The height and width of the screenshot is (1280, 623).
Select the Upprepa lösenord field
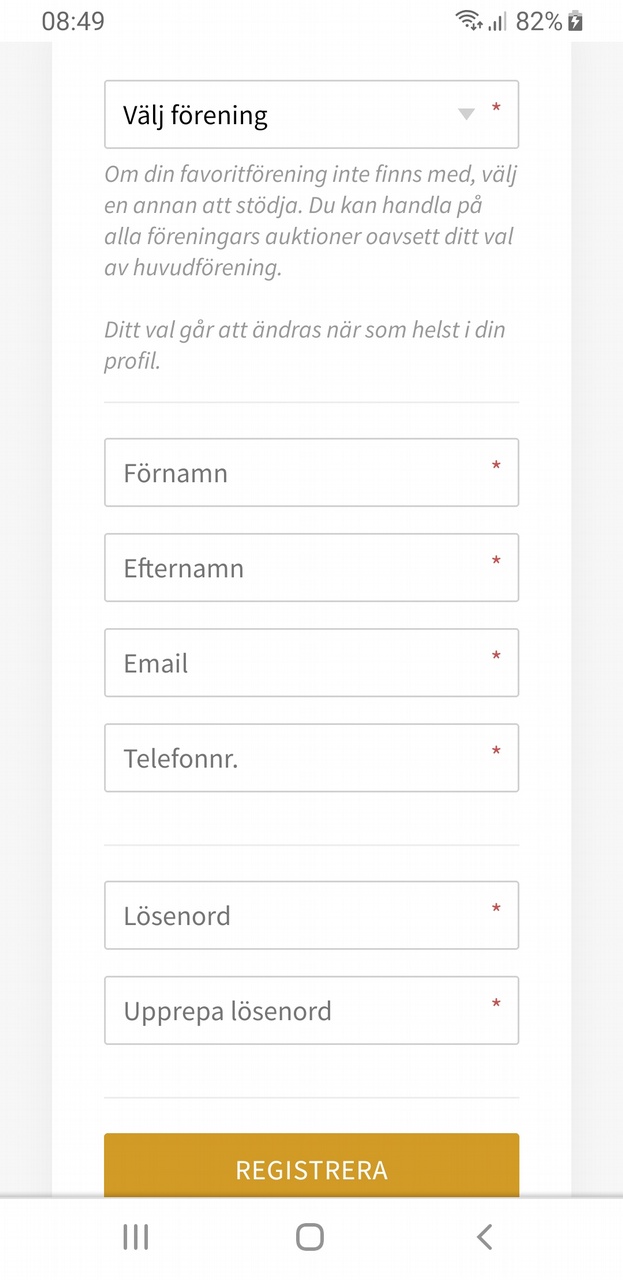pos(311,1010)
